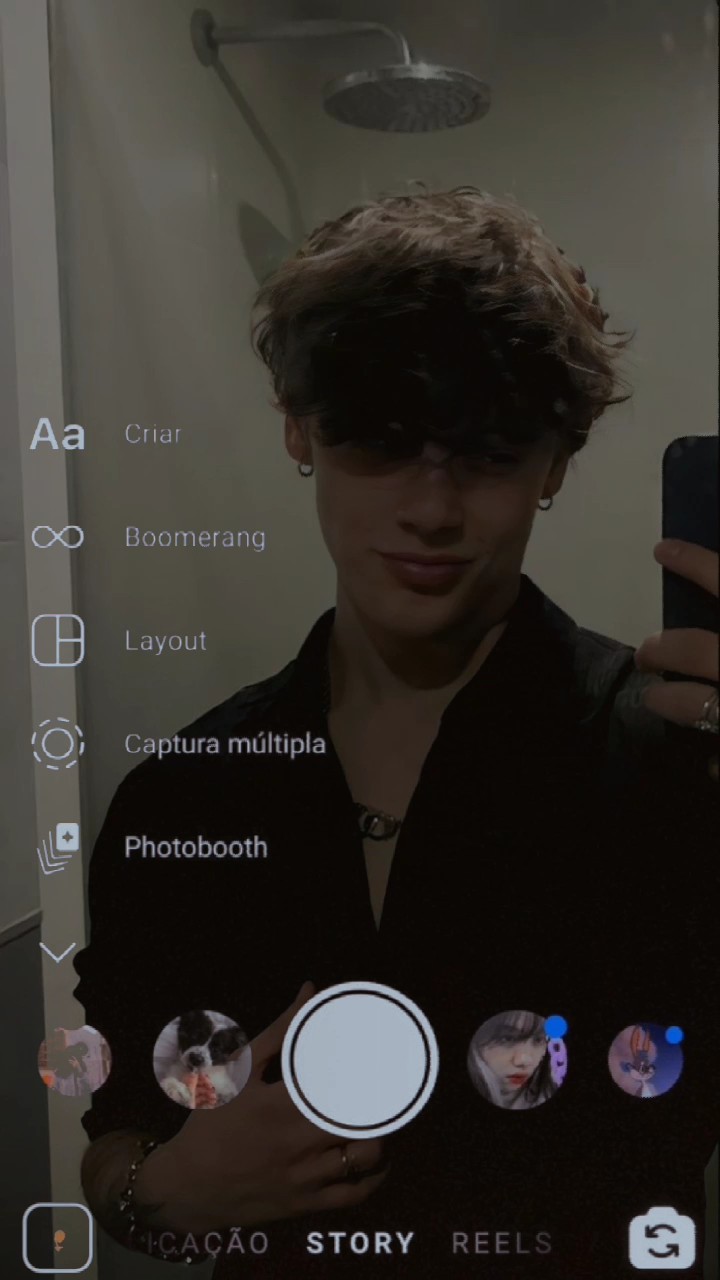
Task: Flip the camera
Action: [661, 1240]
